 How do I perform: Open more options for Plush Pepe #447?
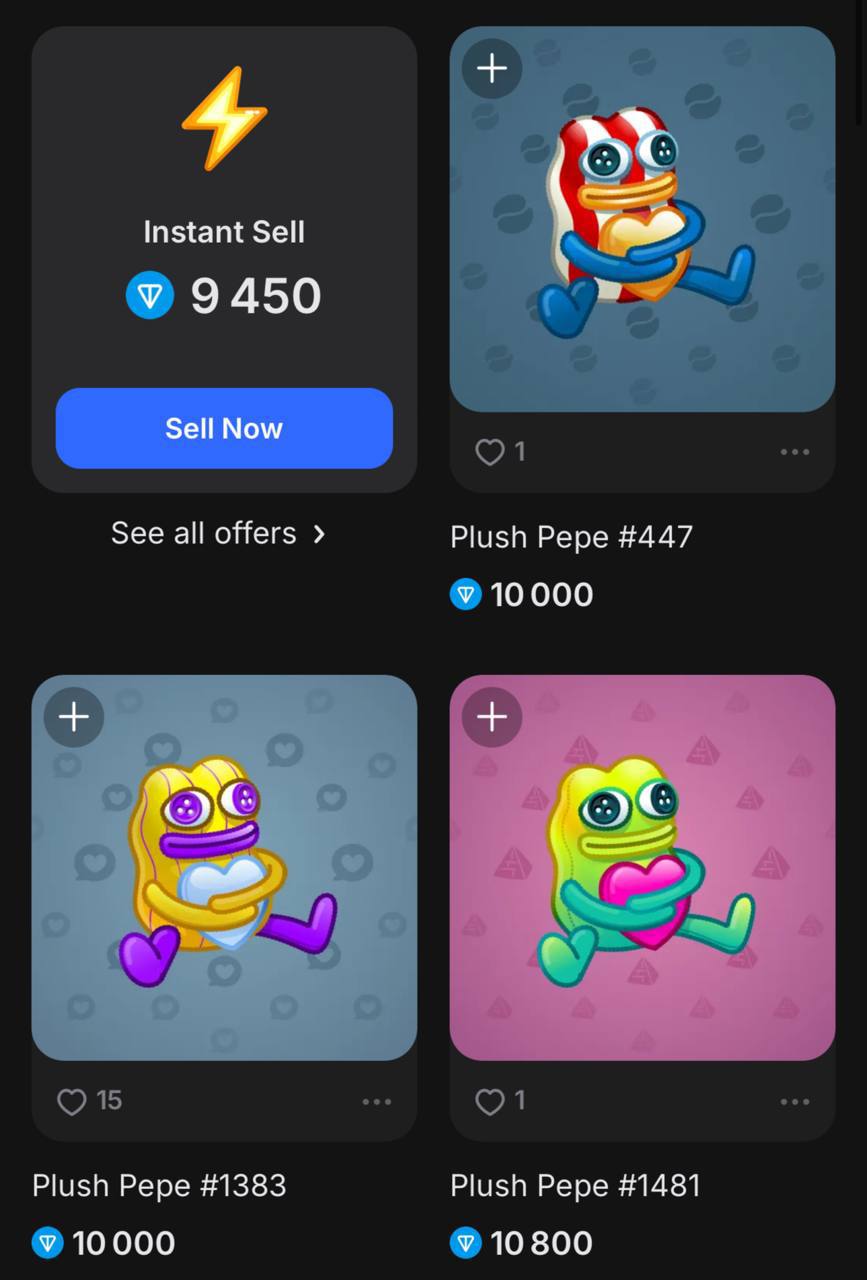(795, 452)
